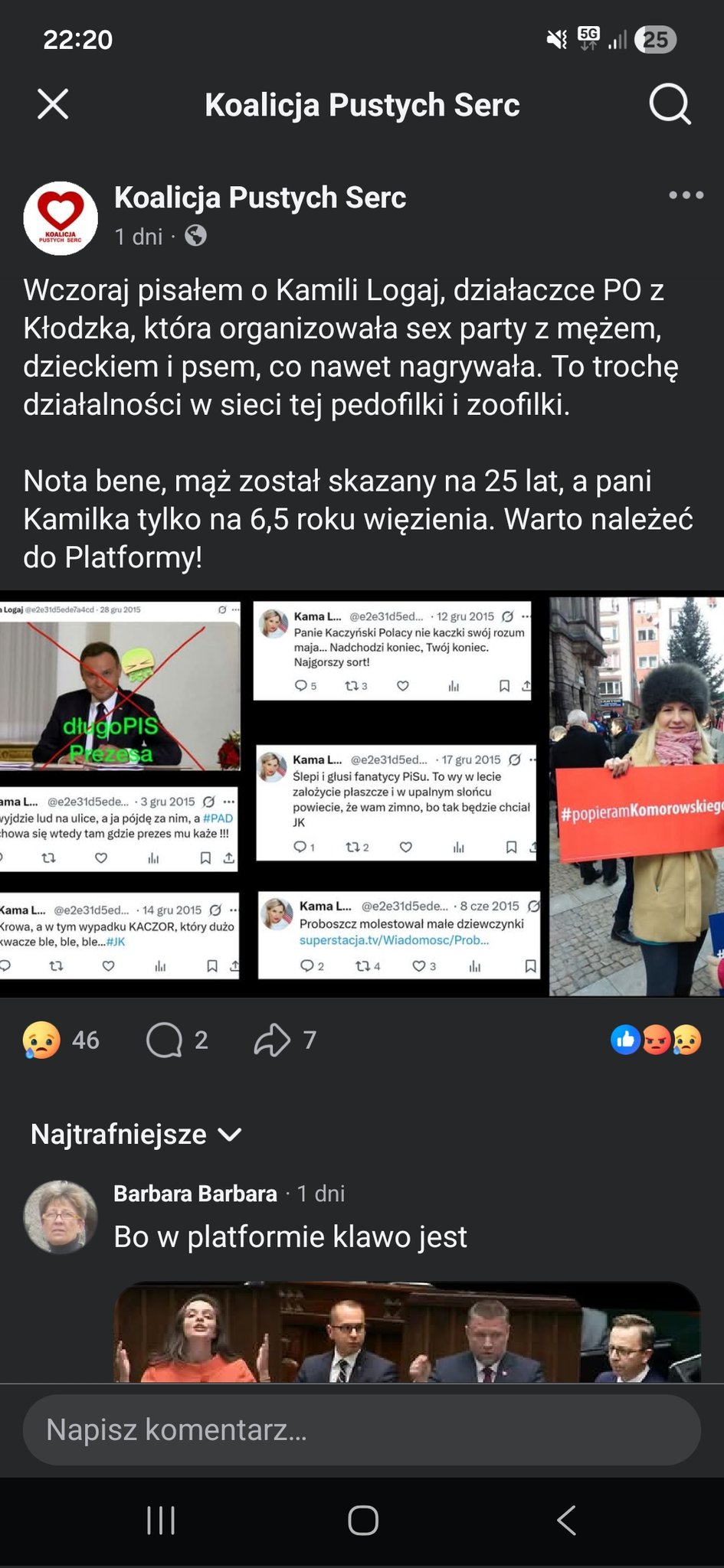The height and width of the screenshot is (1568, 724).
Task: Expand the Najtrafniejsze comment sort dropdown
Action: pos(136,1134)
